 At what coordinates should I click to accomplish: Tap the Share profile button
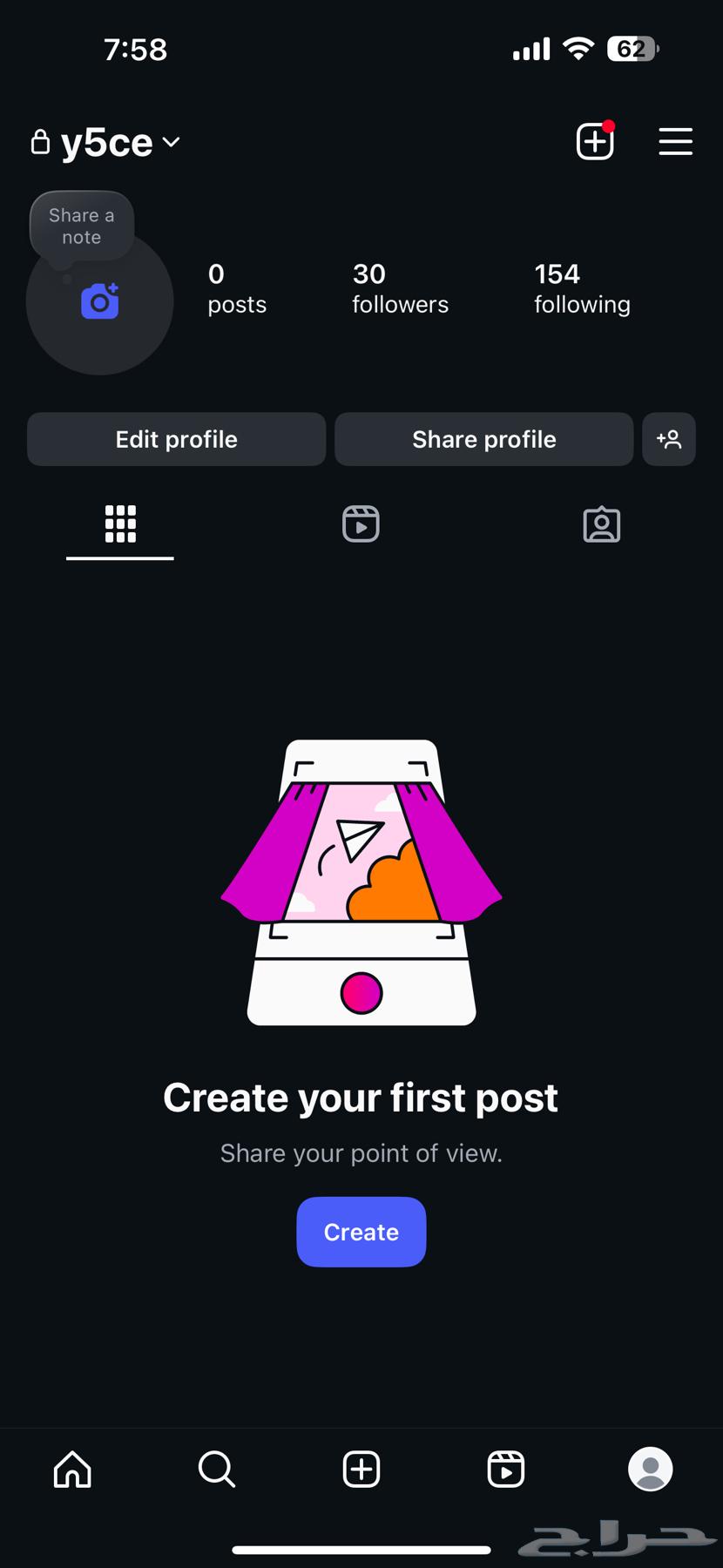483,439
